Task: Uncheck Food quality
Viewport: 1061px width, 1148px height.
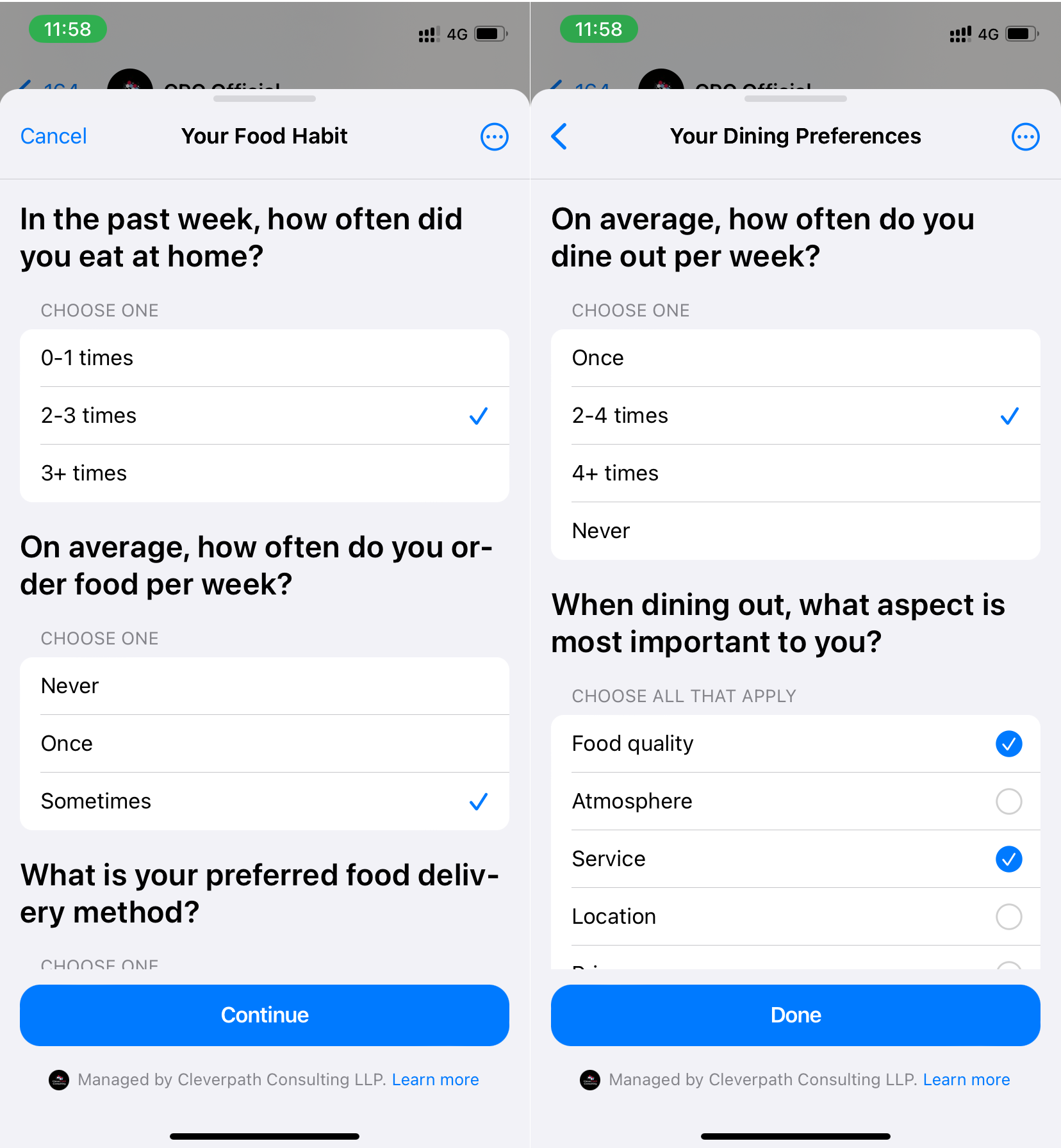Action: pyautogui.click(x=1008, y=744)
